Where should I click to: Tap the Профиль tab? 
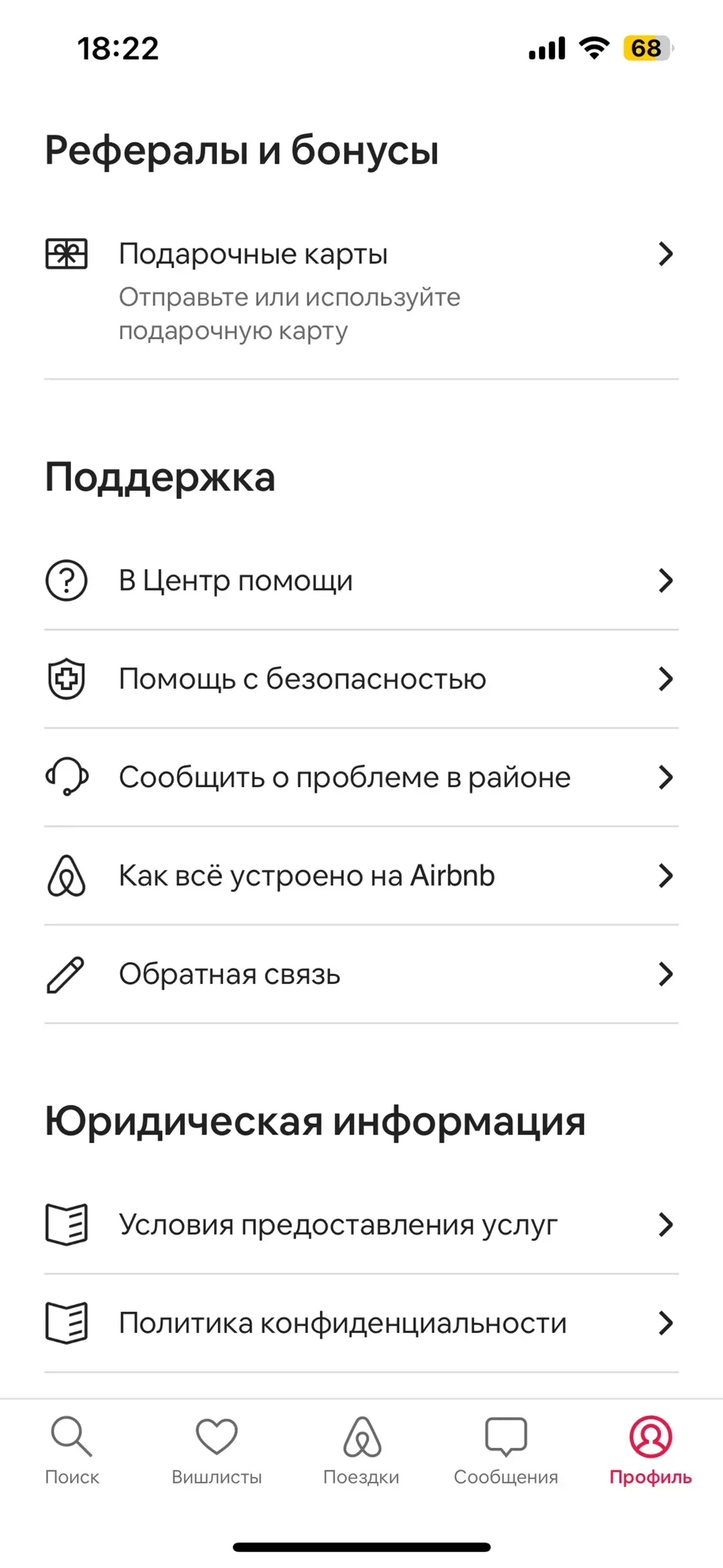coord(650,1450)
